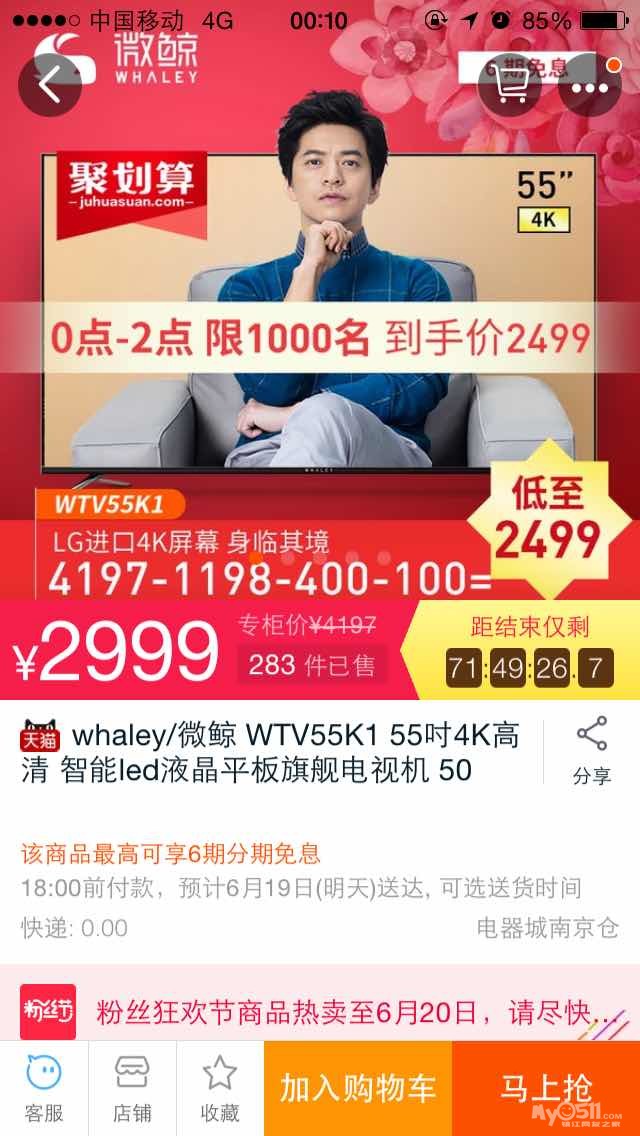
Task: Open the WTV55K1 product image
Action: coord(320,330)
